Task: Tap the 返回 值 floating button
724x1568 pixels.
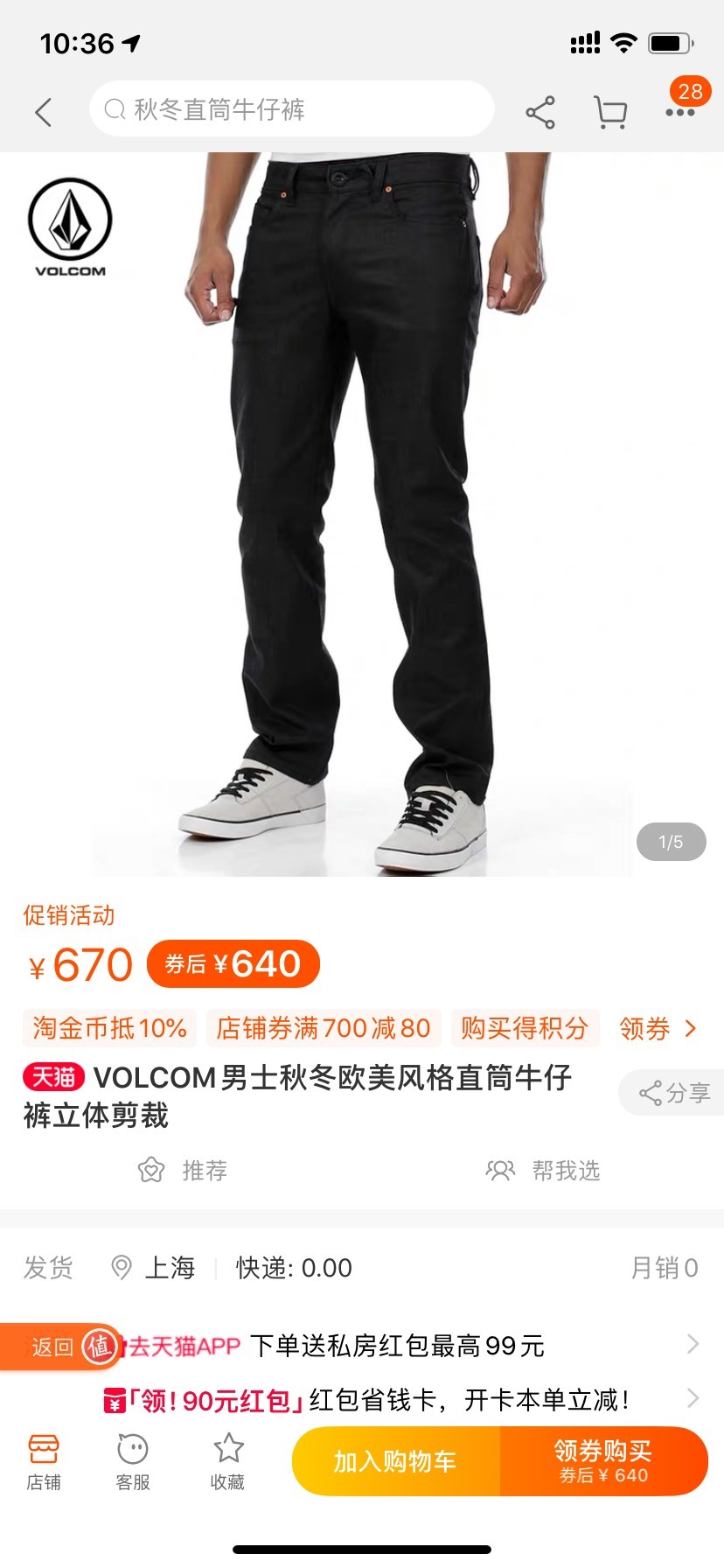Action: (x=62, y=1347)
